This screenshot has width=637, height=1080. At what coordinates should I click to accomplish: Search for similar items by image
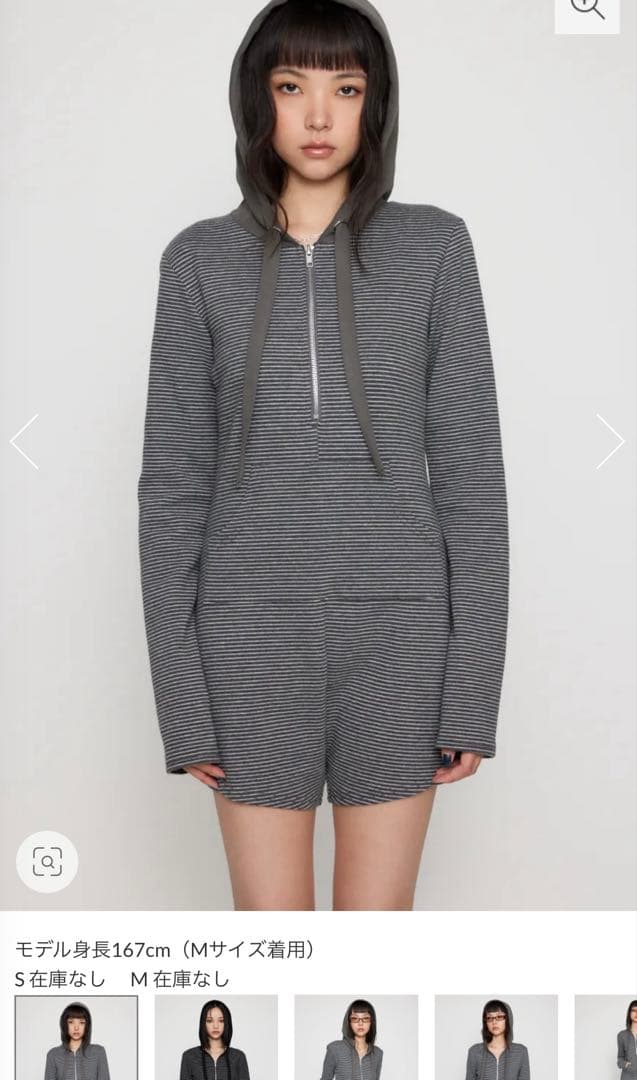47,861
